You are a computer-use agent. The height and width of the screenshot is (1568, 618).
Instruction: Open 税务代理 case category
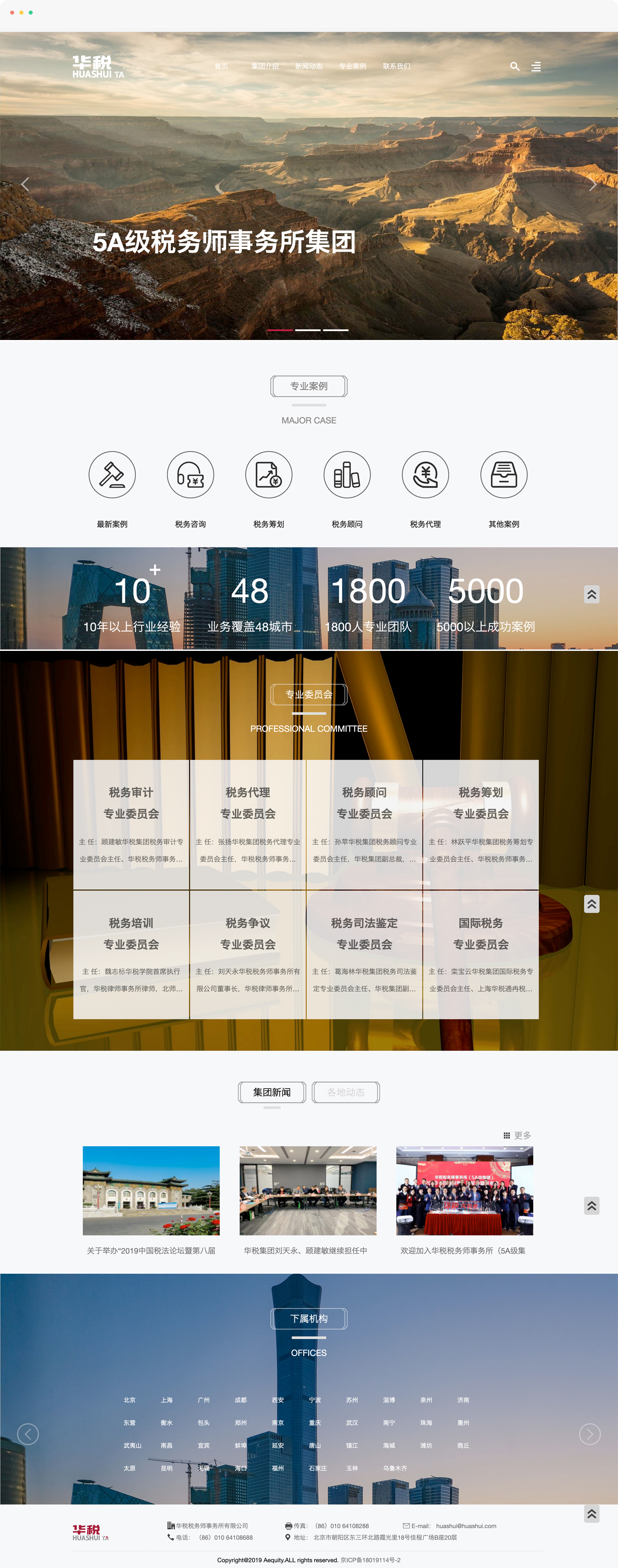click(x=425, y=475)
